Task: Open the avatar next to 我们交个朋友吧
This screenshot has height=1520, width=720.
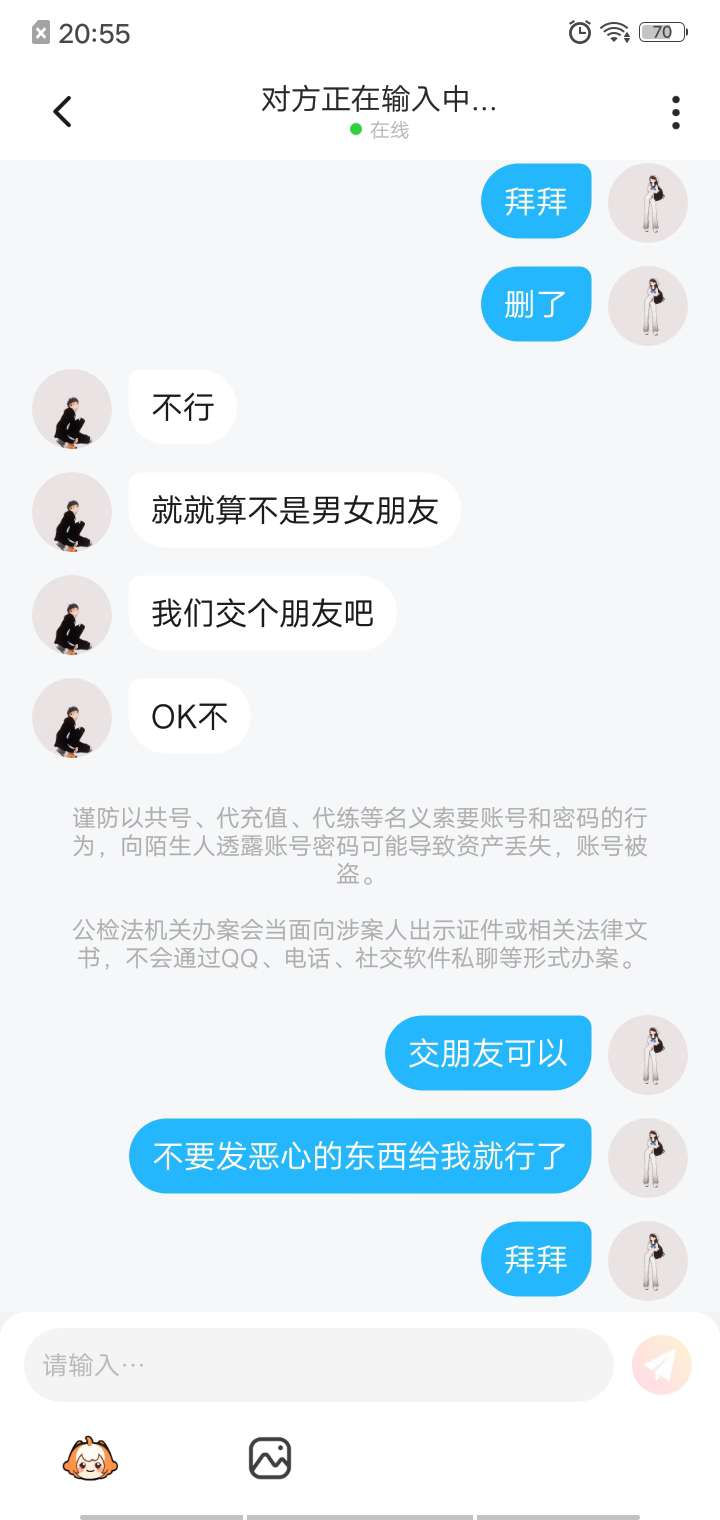Action: coord(72,615)
